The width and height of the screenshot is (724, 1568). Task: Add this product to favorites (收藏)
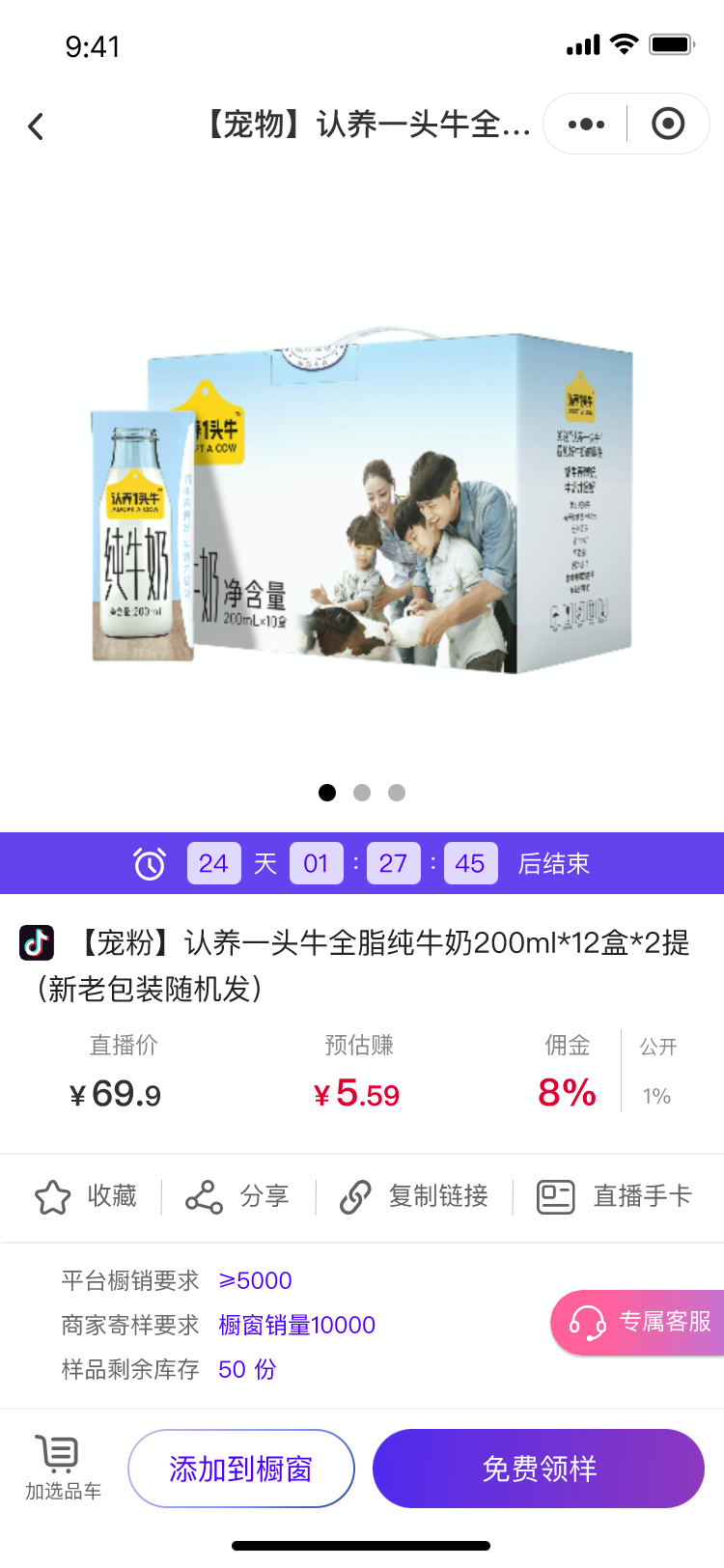point(86,1196)
